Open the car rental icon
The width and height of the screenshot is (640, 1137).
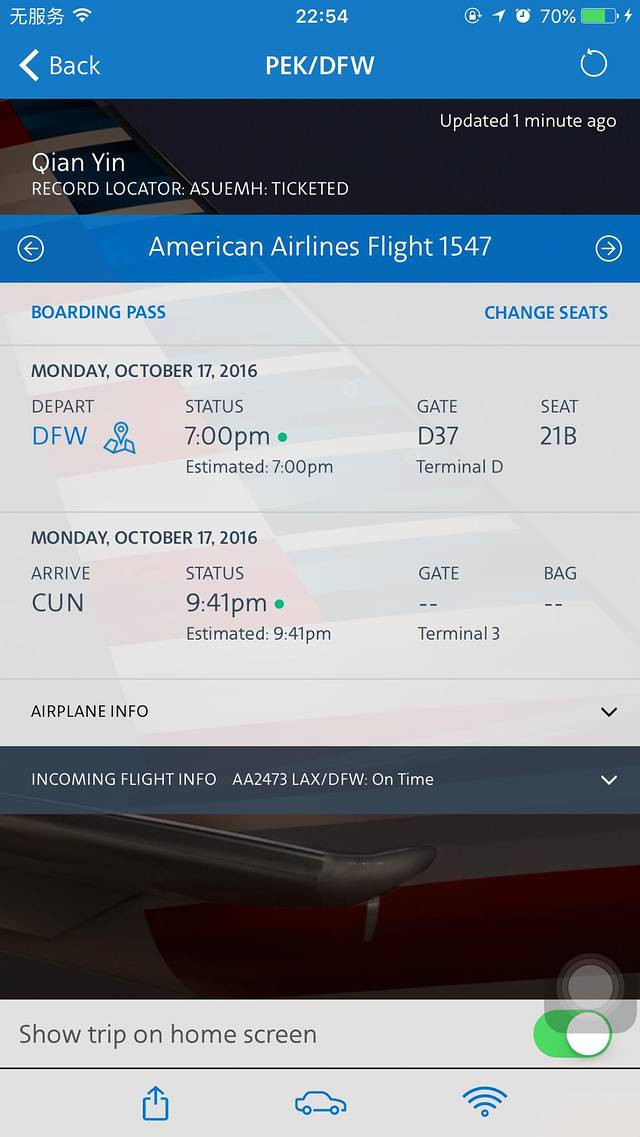tap(320, 1103)
